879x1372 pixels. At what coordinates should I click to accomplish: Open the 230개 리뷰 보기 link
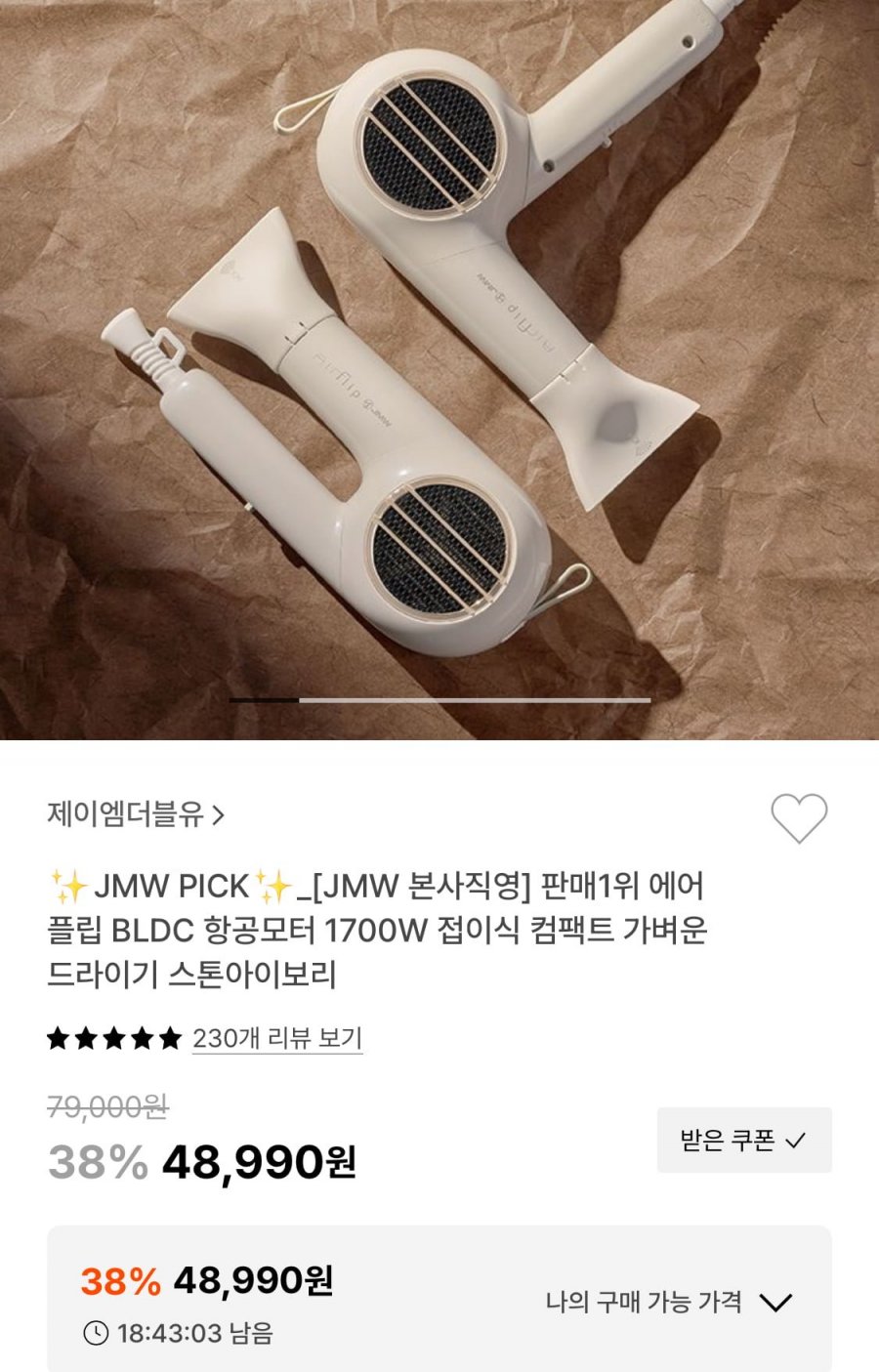[276, 1038]
